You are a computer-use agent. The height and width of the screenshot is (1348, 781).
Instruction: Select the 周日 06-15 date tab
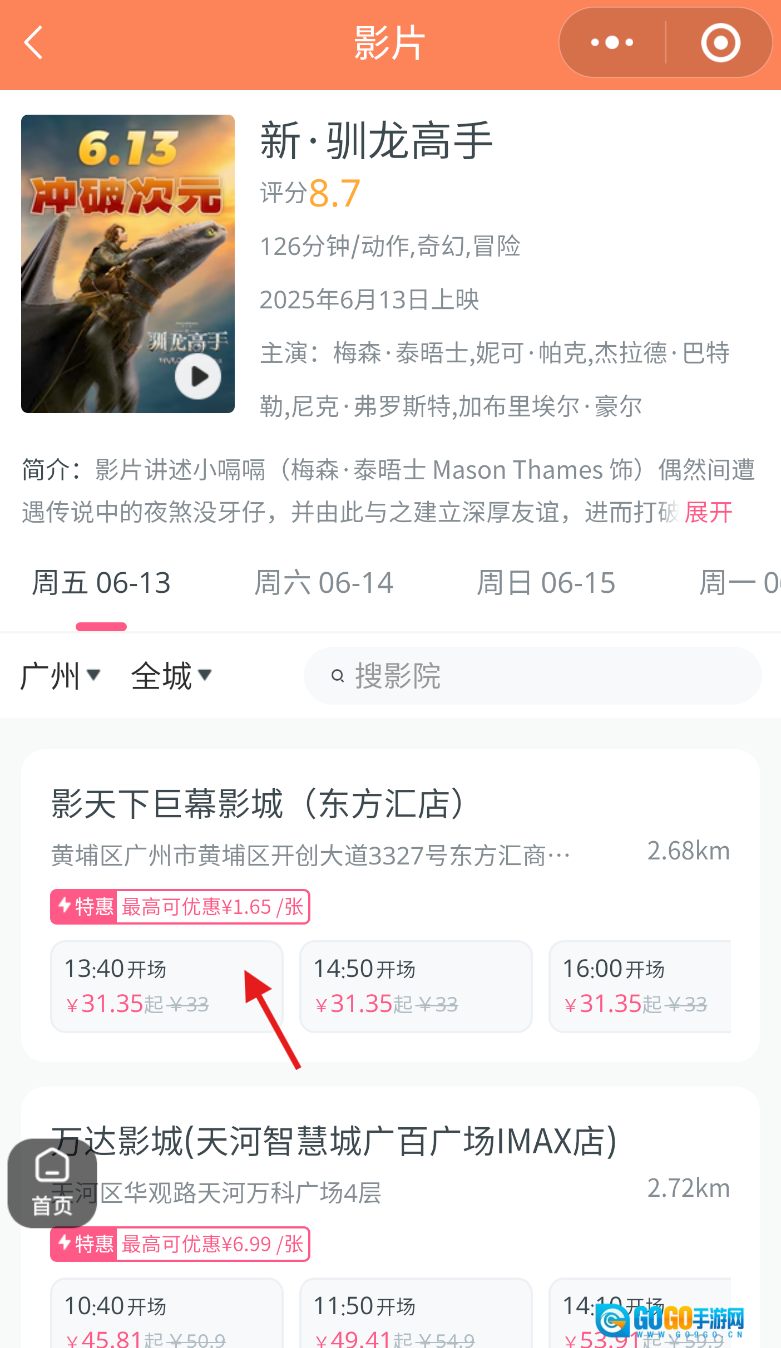click(x=546, y=583)
